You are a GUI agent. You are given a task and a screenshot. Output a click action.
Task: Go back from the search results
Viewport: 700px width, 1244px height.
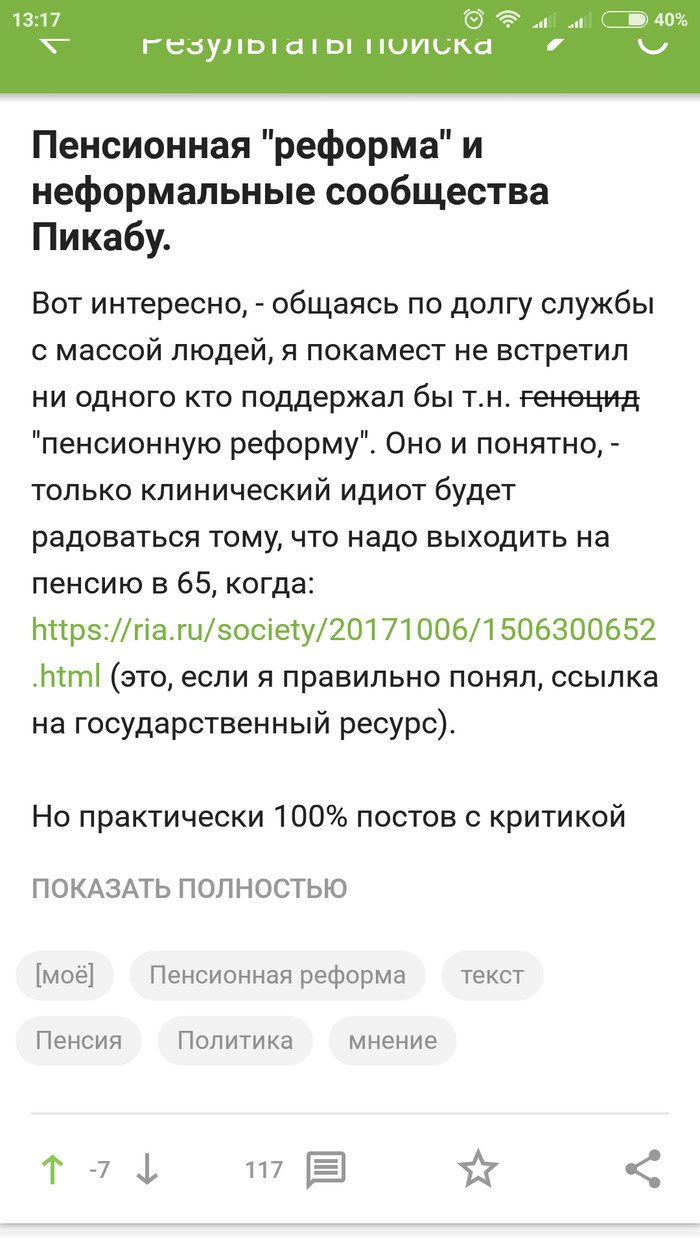tap(53, 44)
